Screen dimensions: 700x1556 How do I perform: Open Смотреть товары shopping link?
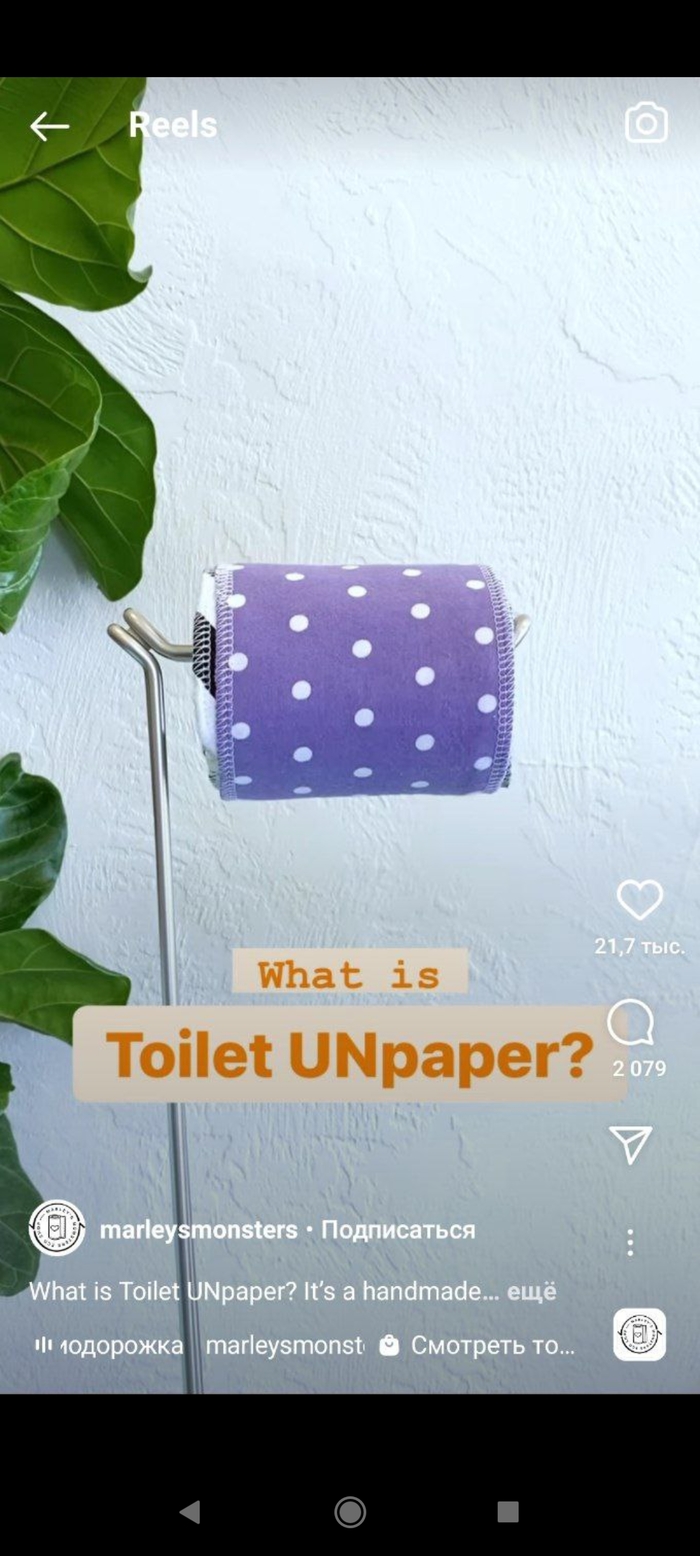480,1346
